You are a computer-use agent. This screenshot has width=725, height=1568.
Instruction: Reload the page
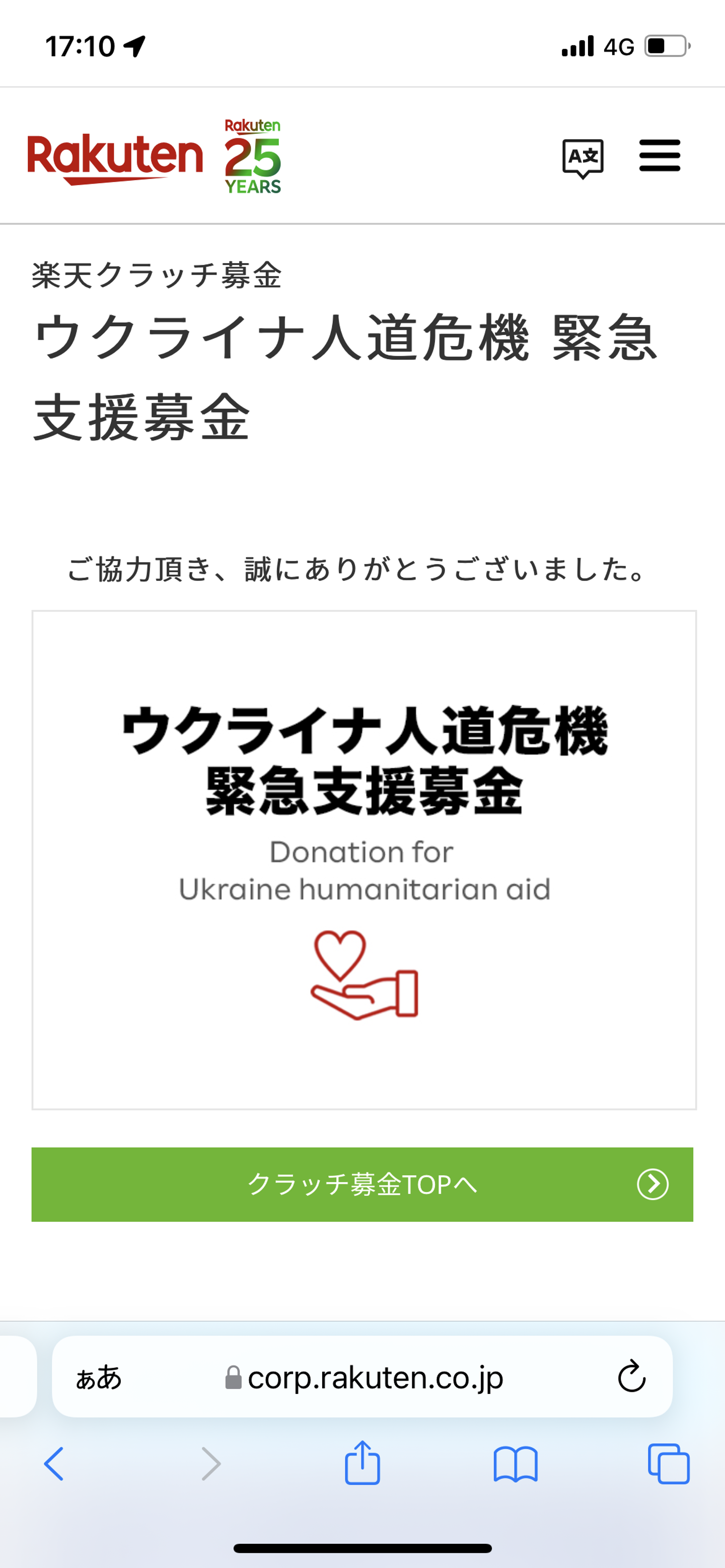pyautogui.click(x=631, y=1376)
